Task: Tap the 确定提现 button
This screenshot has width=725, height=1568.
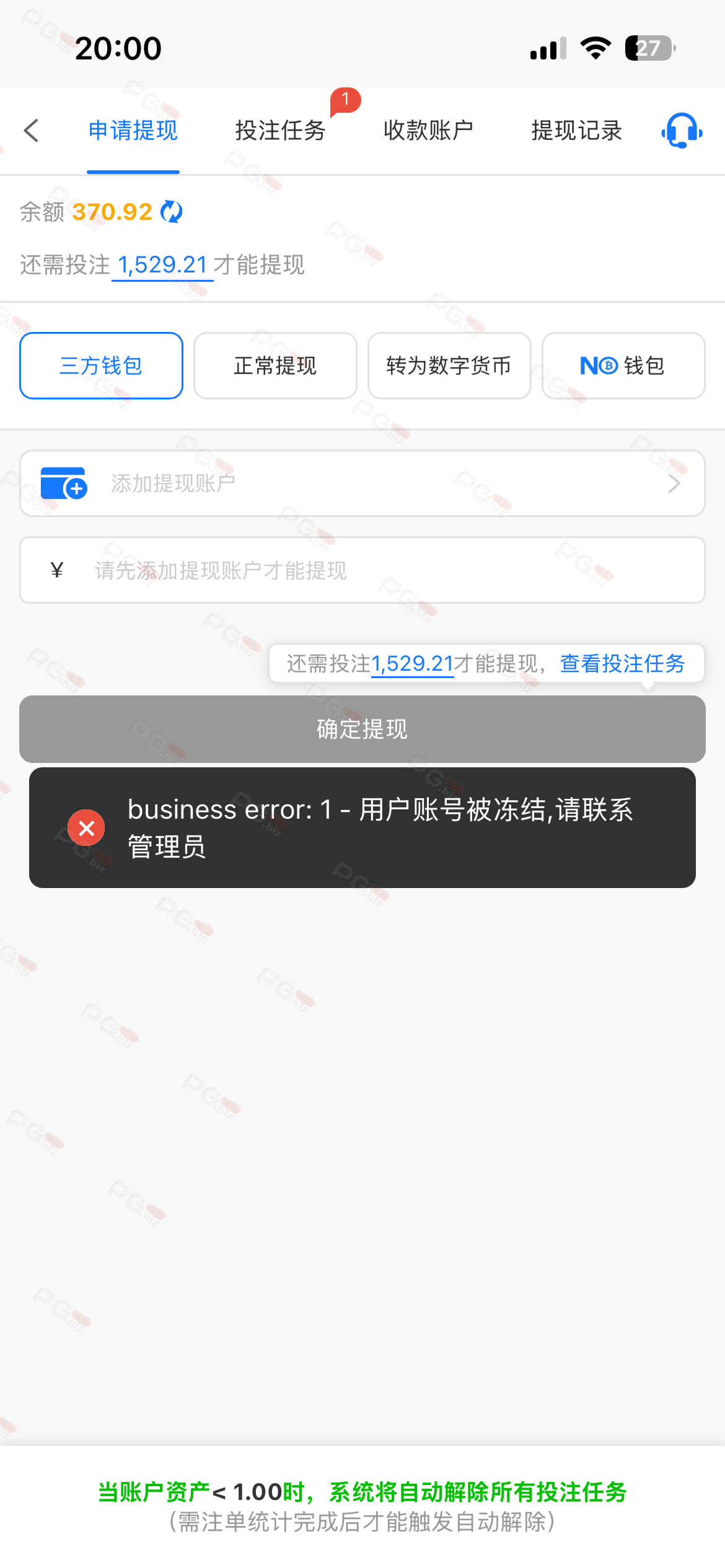Action: pos(362,729)
